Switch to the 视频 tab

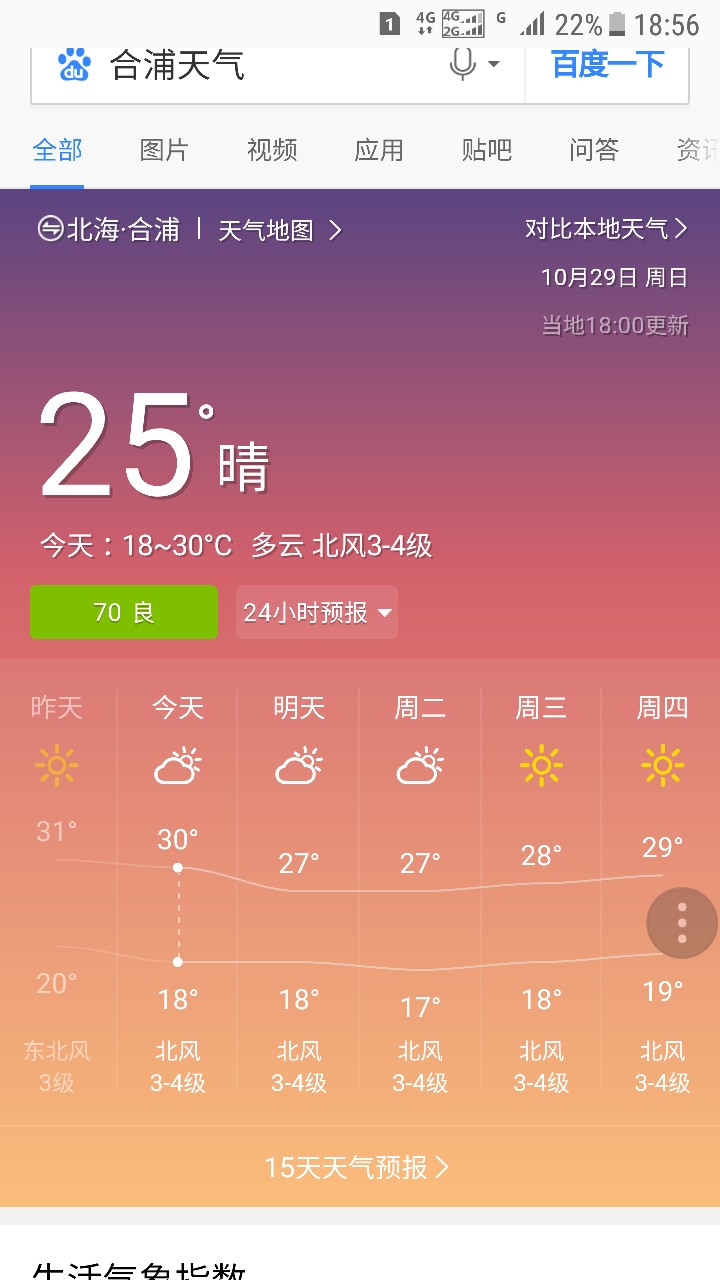272,151
